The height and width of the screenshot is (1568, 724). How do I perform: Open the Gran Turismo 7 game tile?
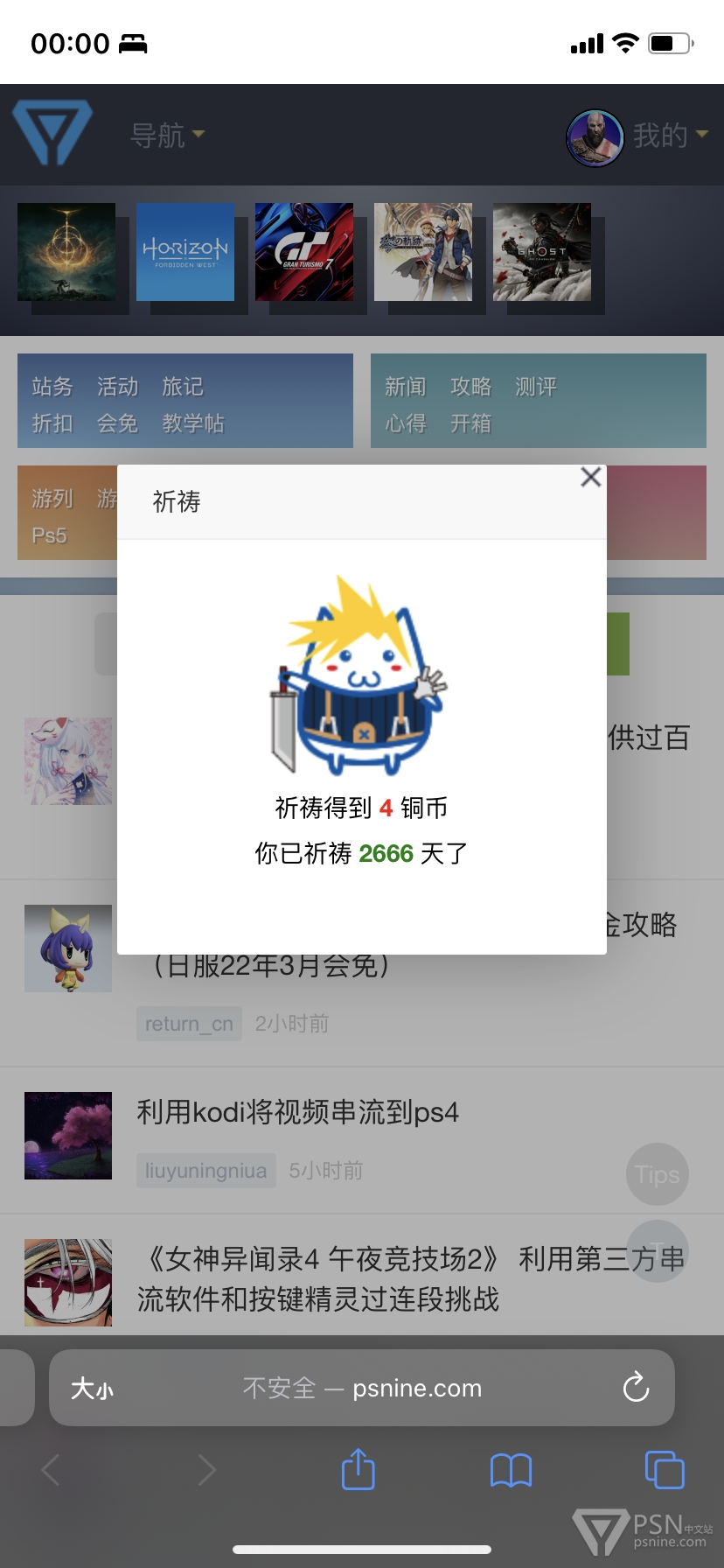304,252
